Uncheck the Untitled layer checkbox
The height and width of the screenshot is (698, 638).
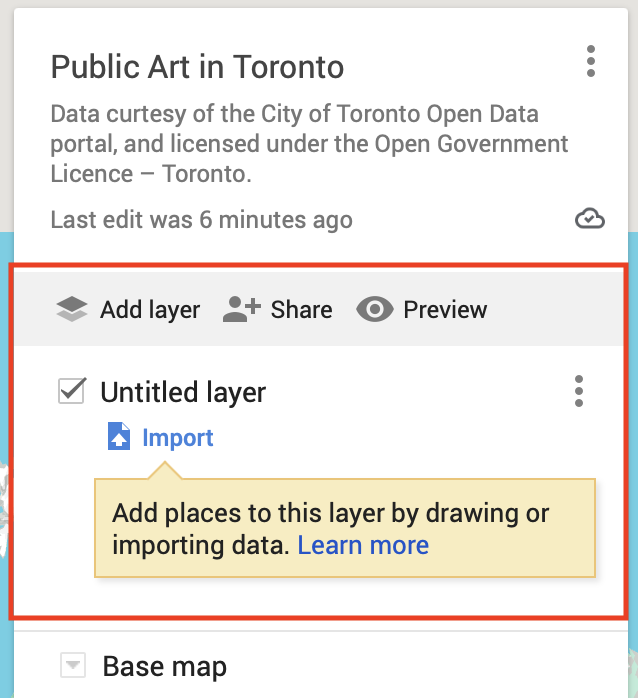click(x=72, y=391)
